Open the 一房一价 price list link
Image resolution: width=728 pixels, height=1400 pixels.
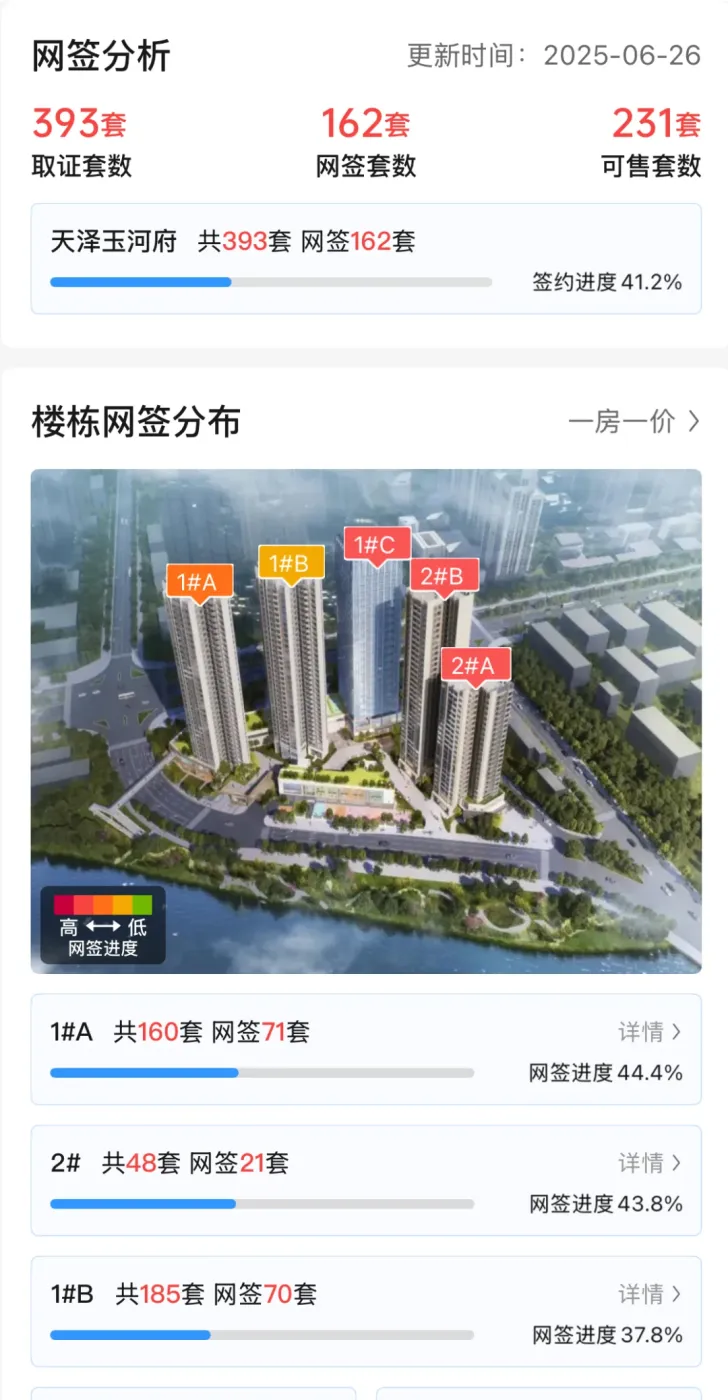[634, 422]
